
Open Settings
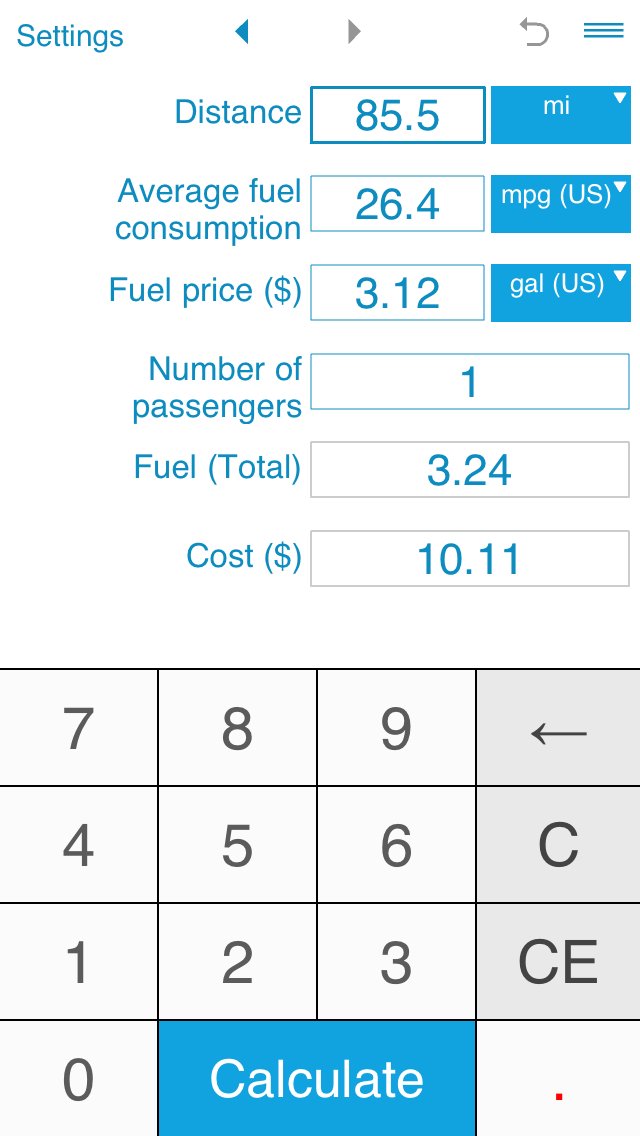(70, 36)
